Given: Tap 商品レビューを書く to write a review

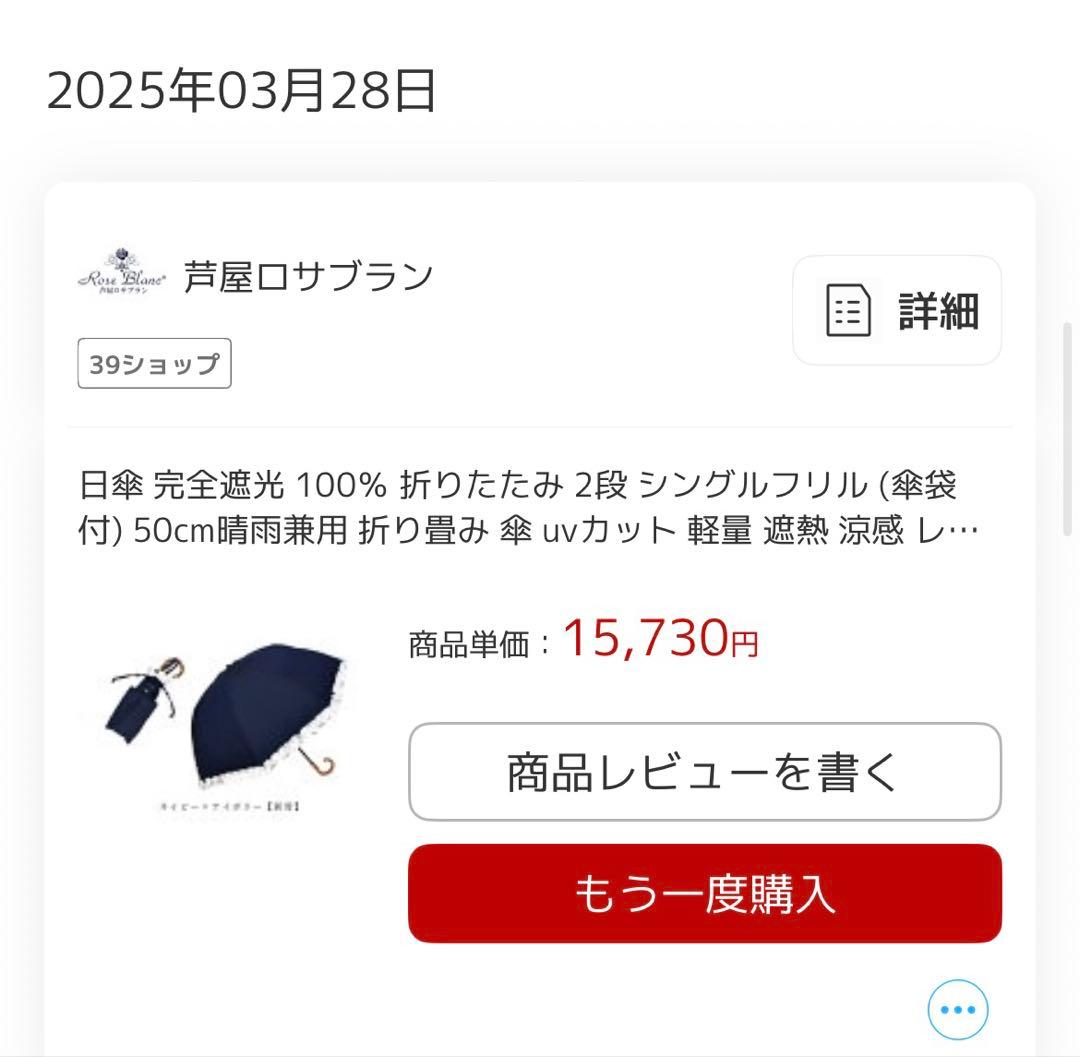Looking at the screenshot, I should click(x=704, y=772).
